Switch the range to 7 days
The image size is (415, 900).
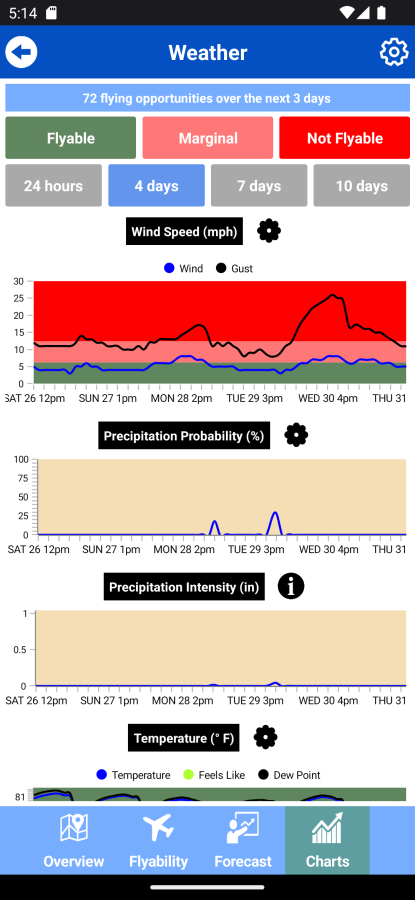259,185
